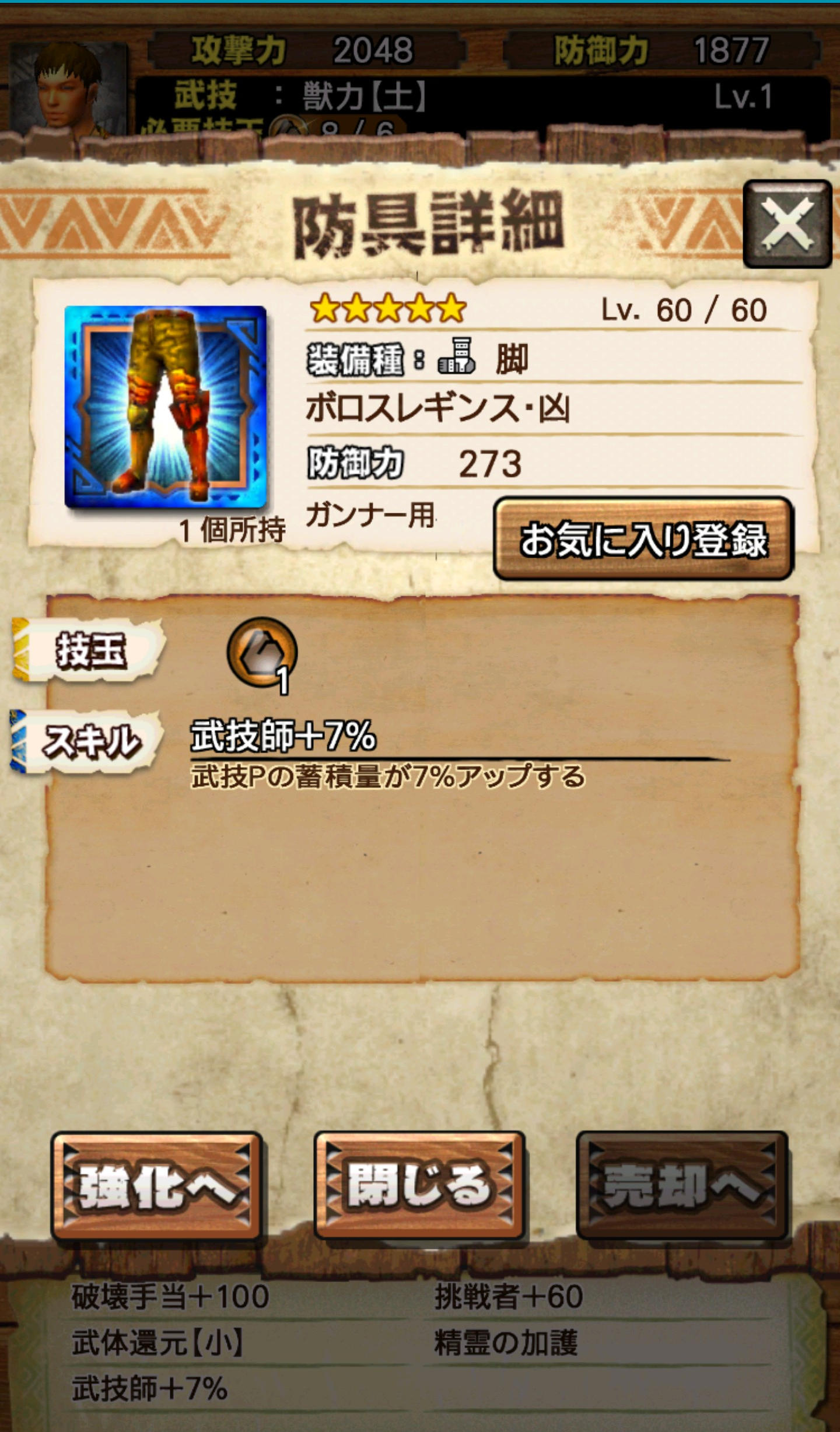Open 売却へ to sell this armor
Screen dimensions: 840x1432
[x=682, y=1186]
